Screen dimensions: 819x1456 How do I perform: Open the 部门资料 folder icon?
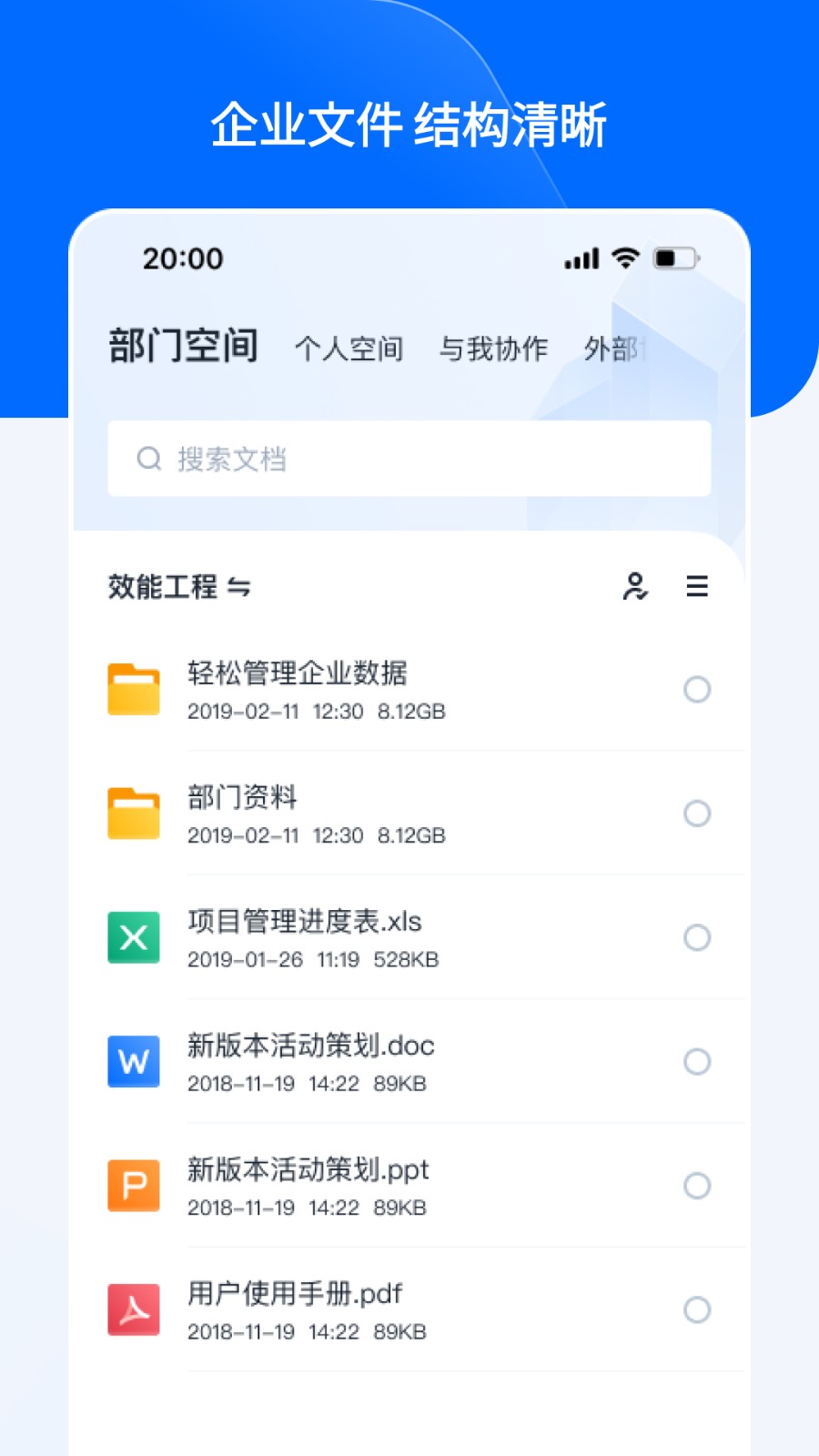[133, 813]
